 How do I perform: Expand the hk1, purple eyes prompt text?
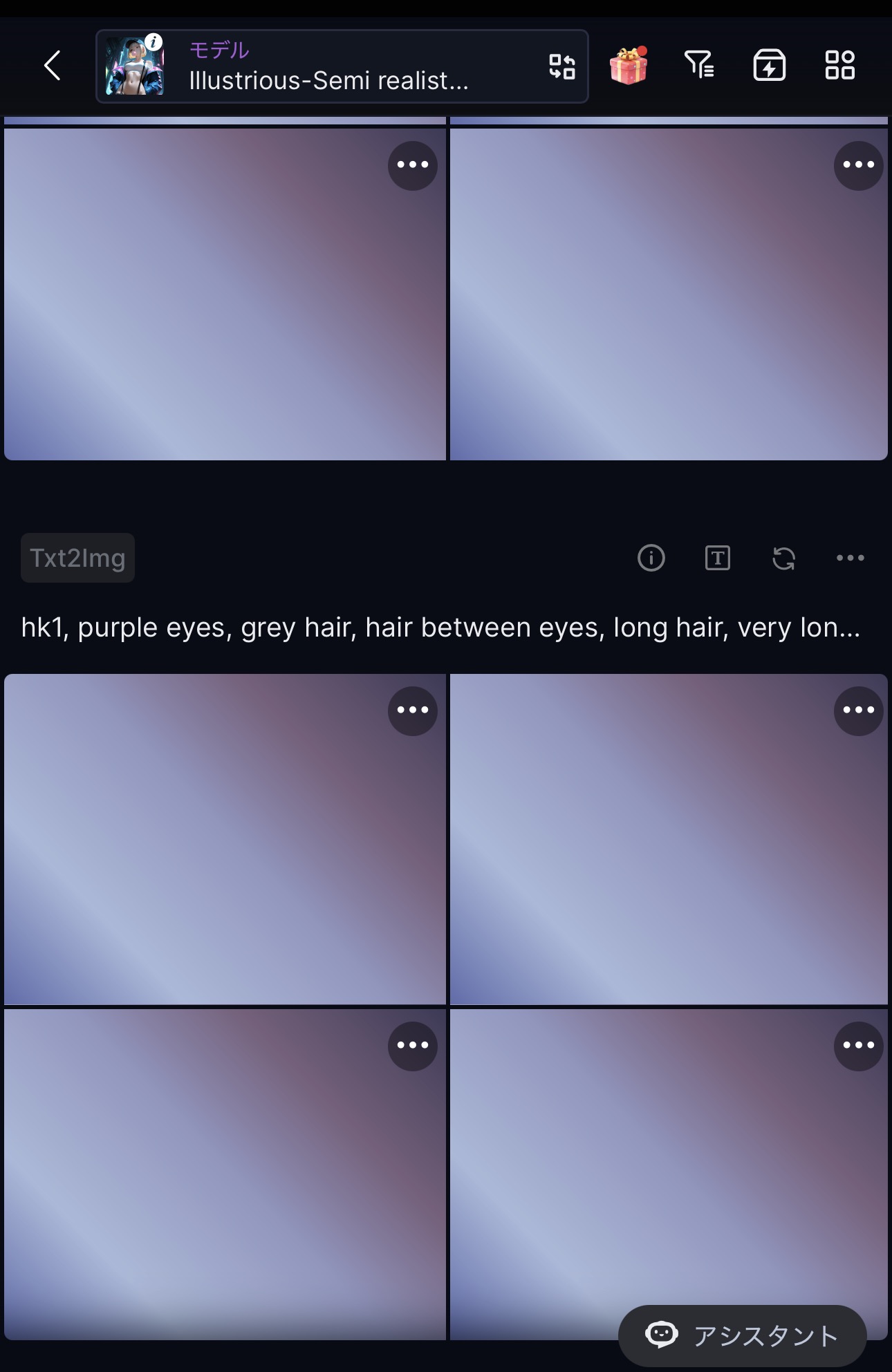pos(440,628)
